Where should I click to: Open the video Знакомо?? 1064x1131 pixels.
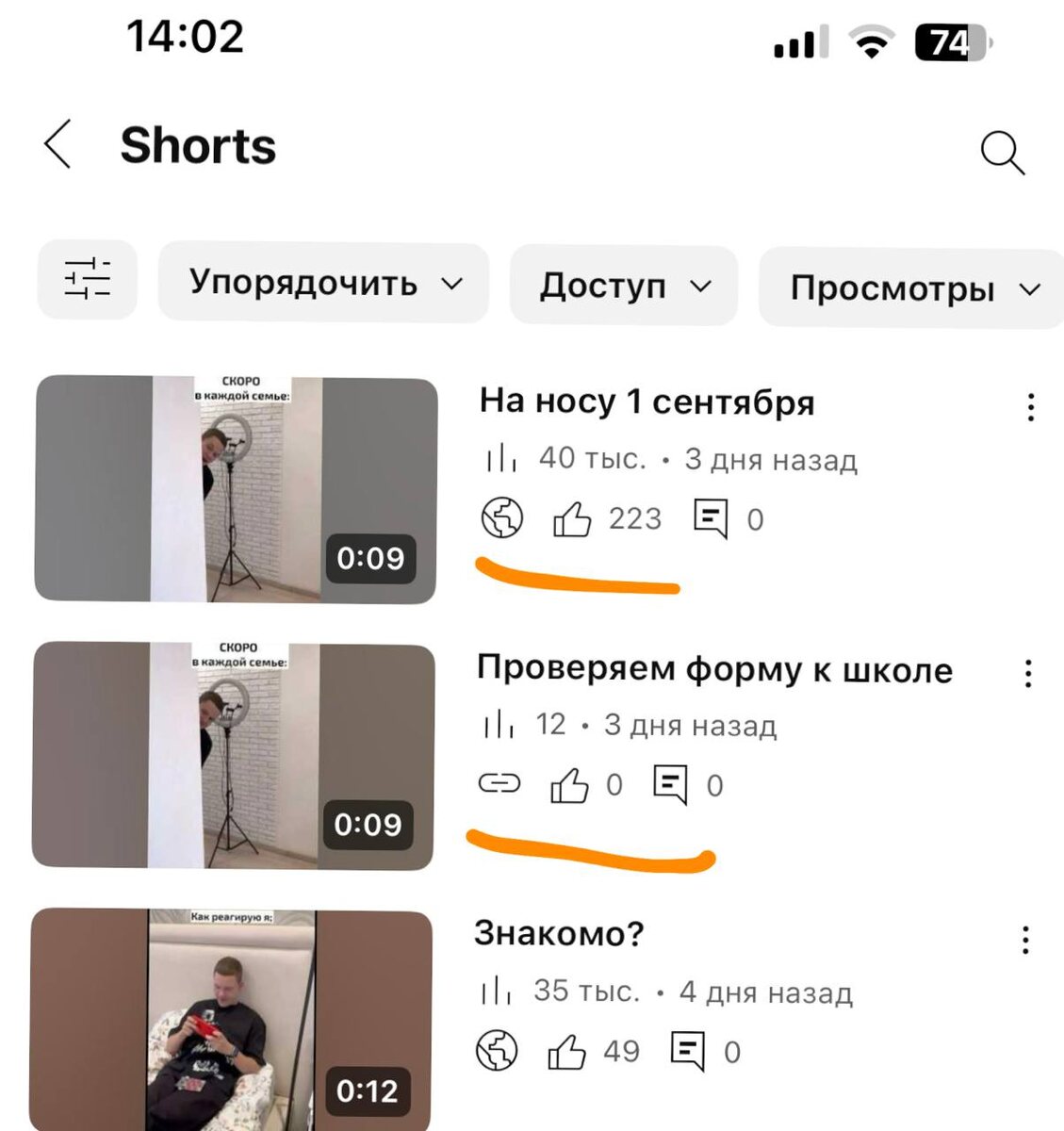(231, 1019)
